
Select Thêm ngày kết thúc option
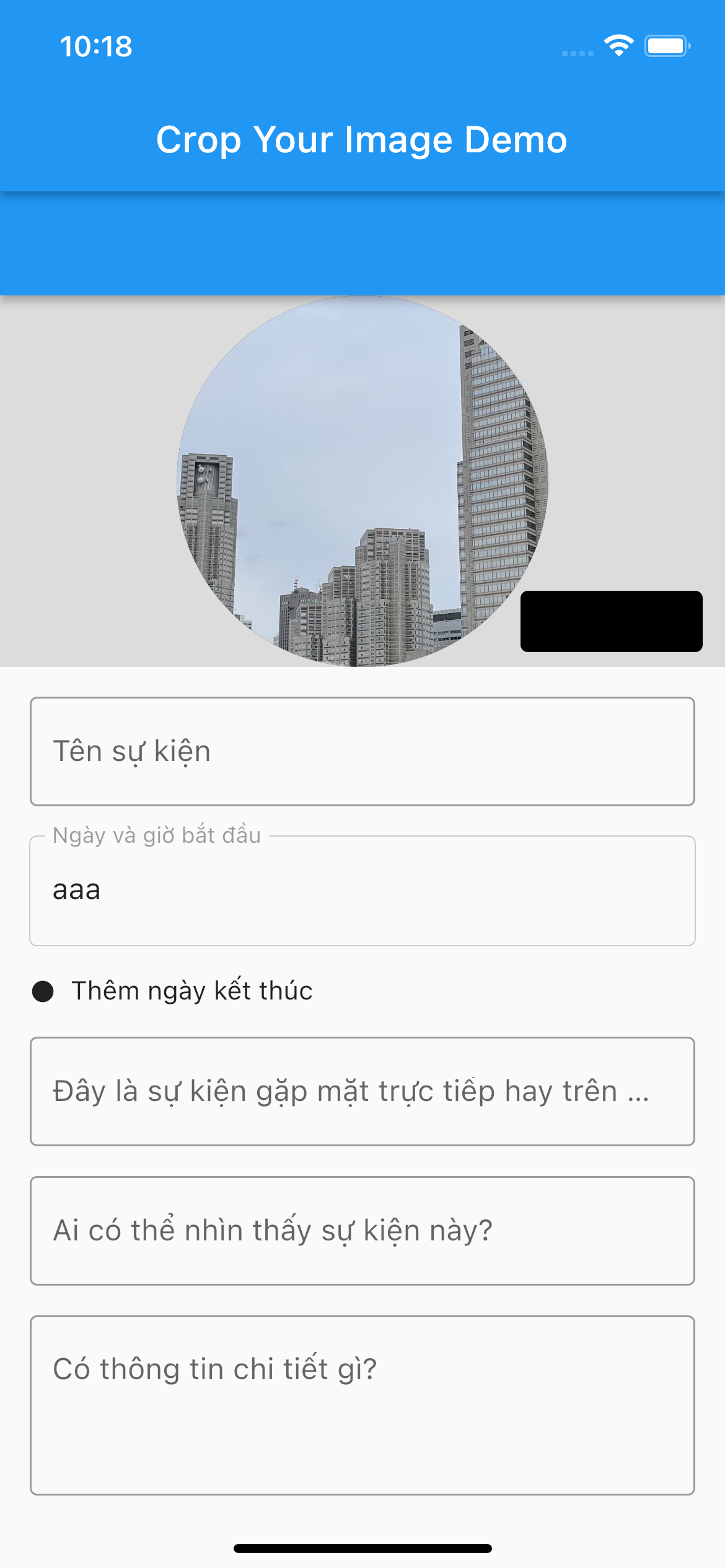pos(172,991)
